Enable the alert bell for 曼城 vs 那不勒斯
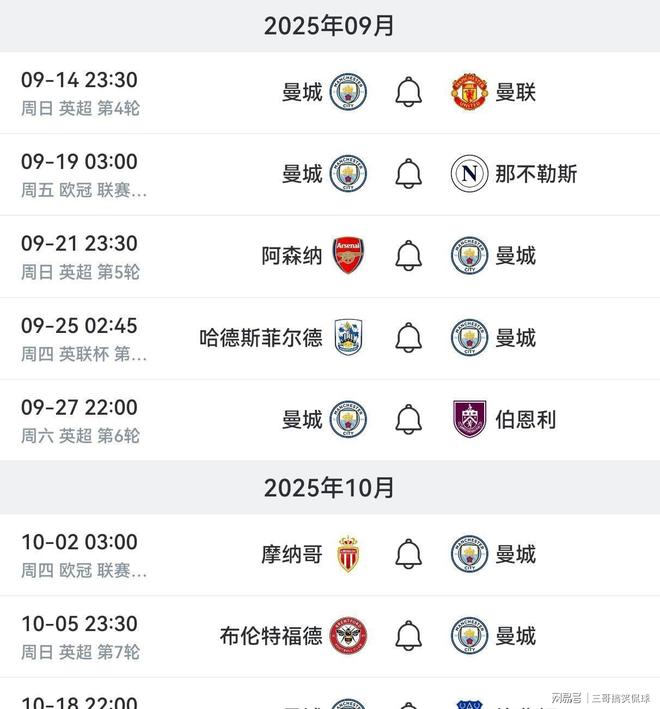 coord(408,174)
